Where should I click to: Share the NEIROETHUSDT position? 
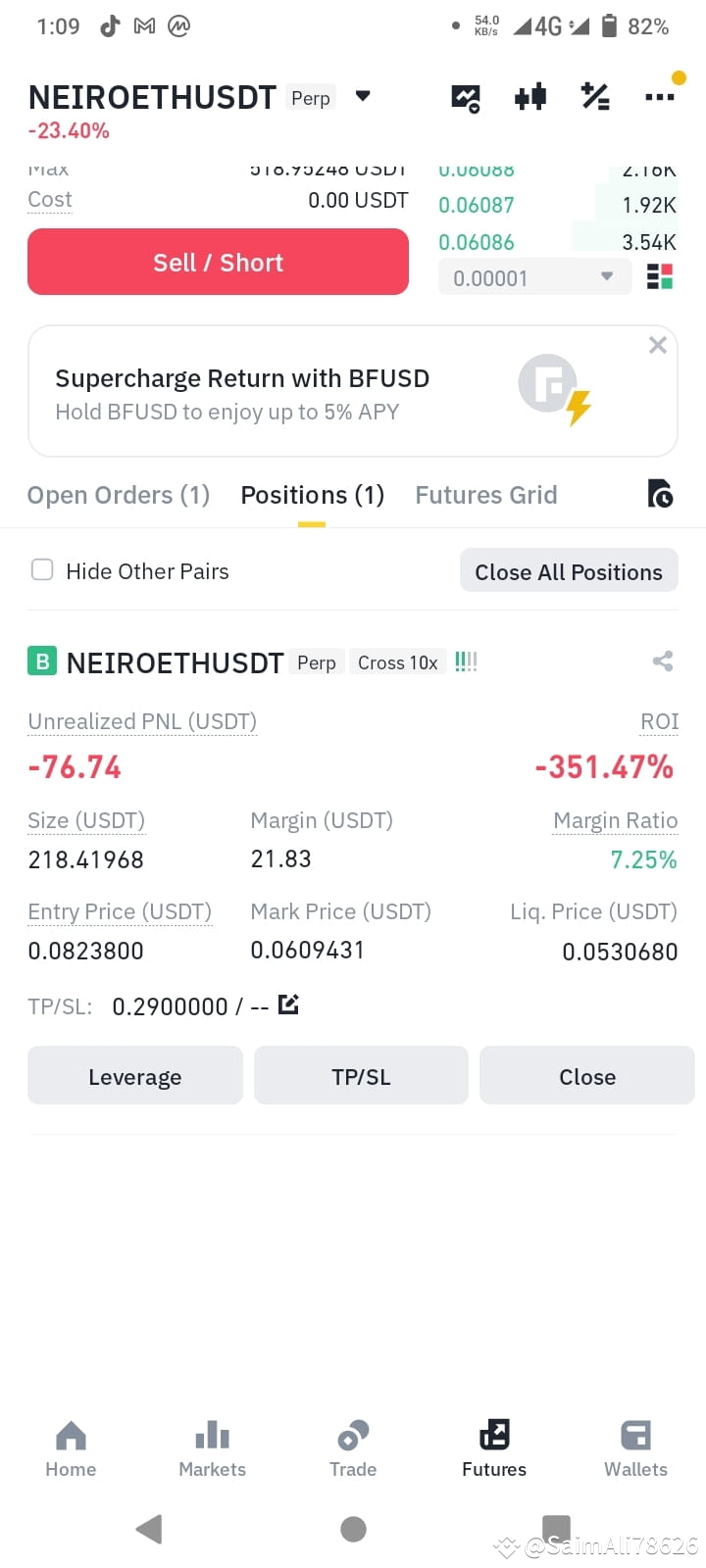662,661
